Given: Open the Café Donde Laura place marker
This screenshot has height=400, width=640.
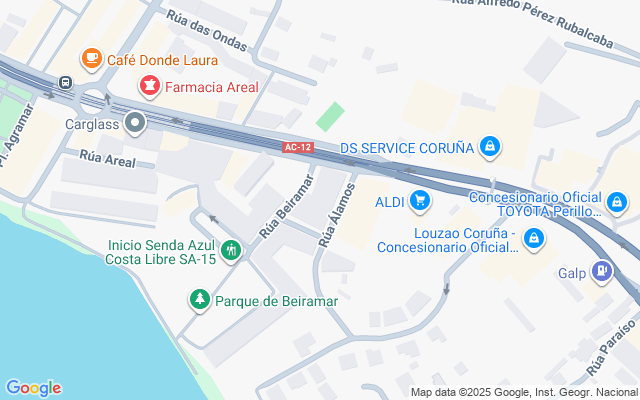Looking at the screenshot, I should (92, 59).
